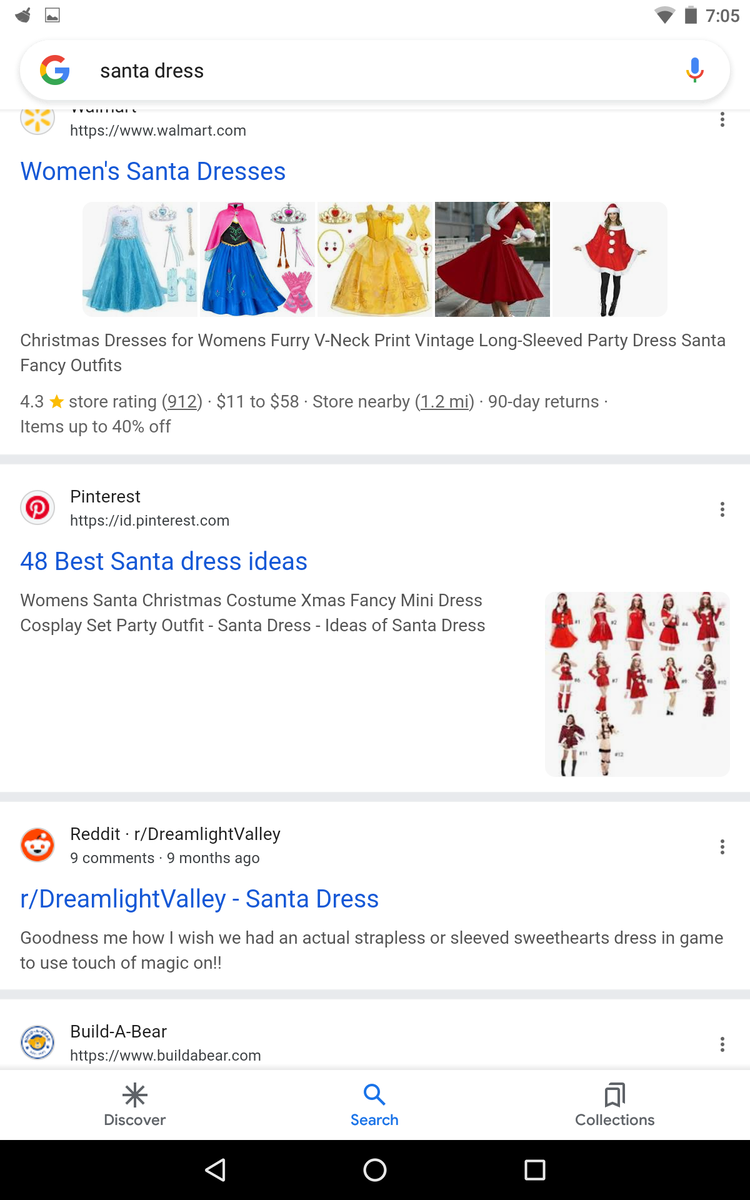Start voice search with the microphone
The image size is (750, 1200).
point(695,71)
